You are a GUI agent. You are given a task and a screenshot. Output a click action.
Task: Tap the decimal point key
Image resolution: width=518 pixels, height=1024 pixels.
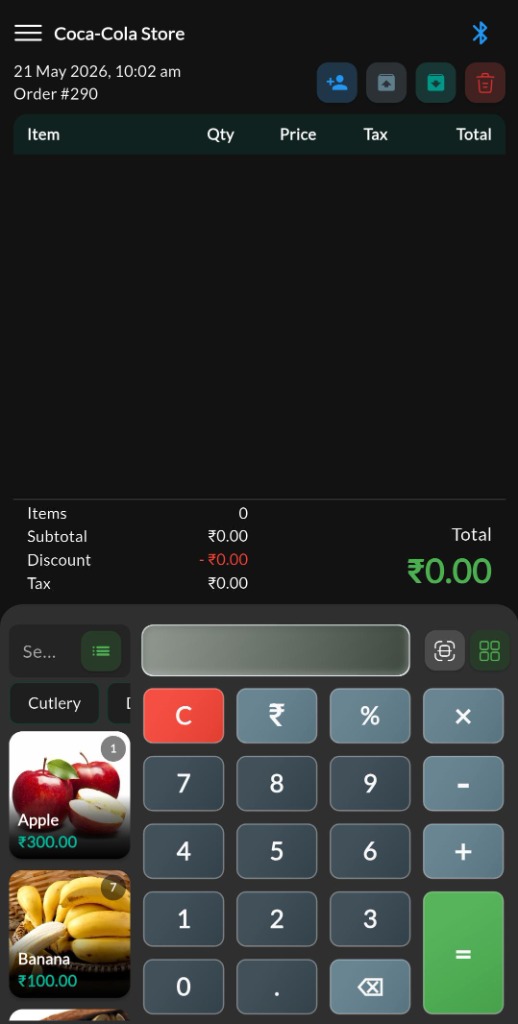(x=277, y=987)
